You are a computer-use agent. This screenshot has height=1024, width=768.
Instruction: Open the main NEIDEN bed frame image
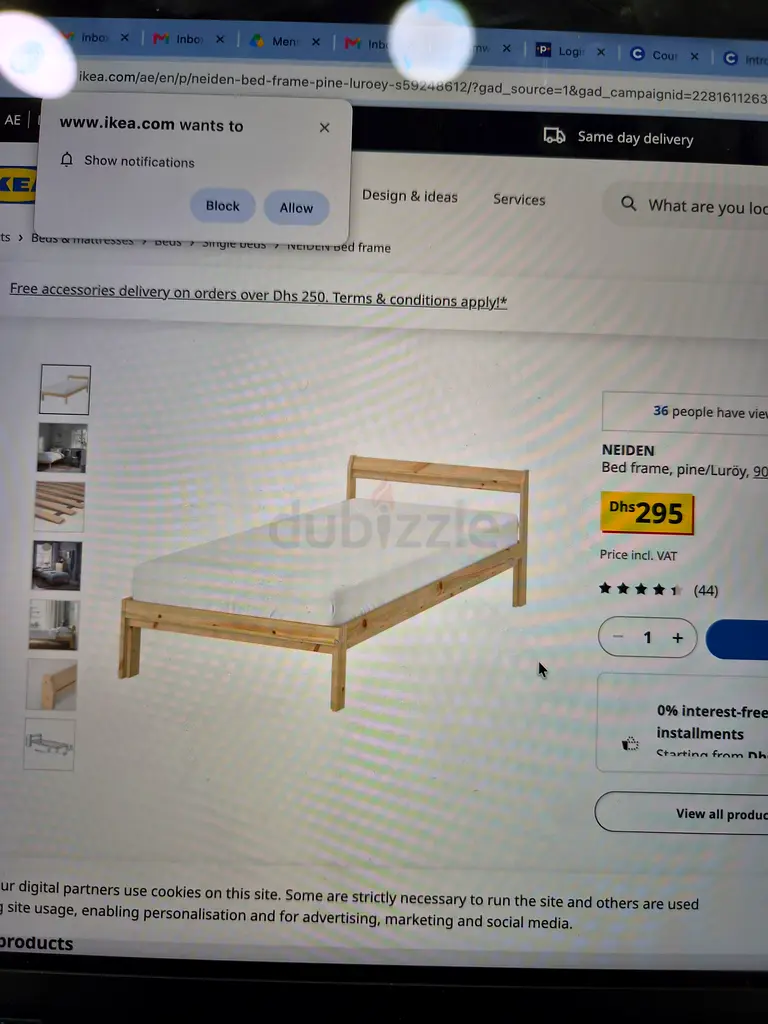[x=323, y=581]
